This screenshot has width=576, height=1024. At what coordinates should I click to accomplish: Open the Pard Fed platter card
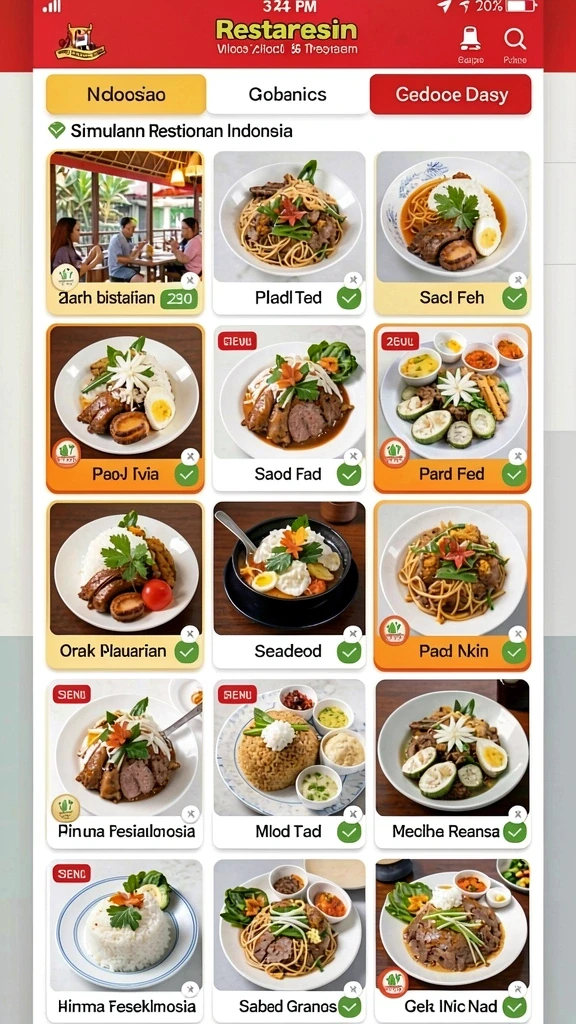coord(452,408)
